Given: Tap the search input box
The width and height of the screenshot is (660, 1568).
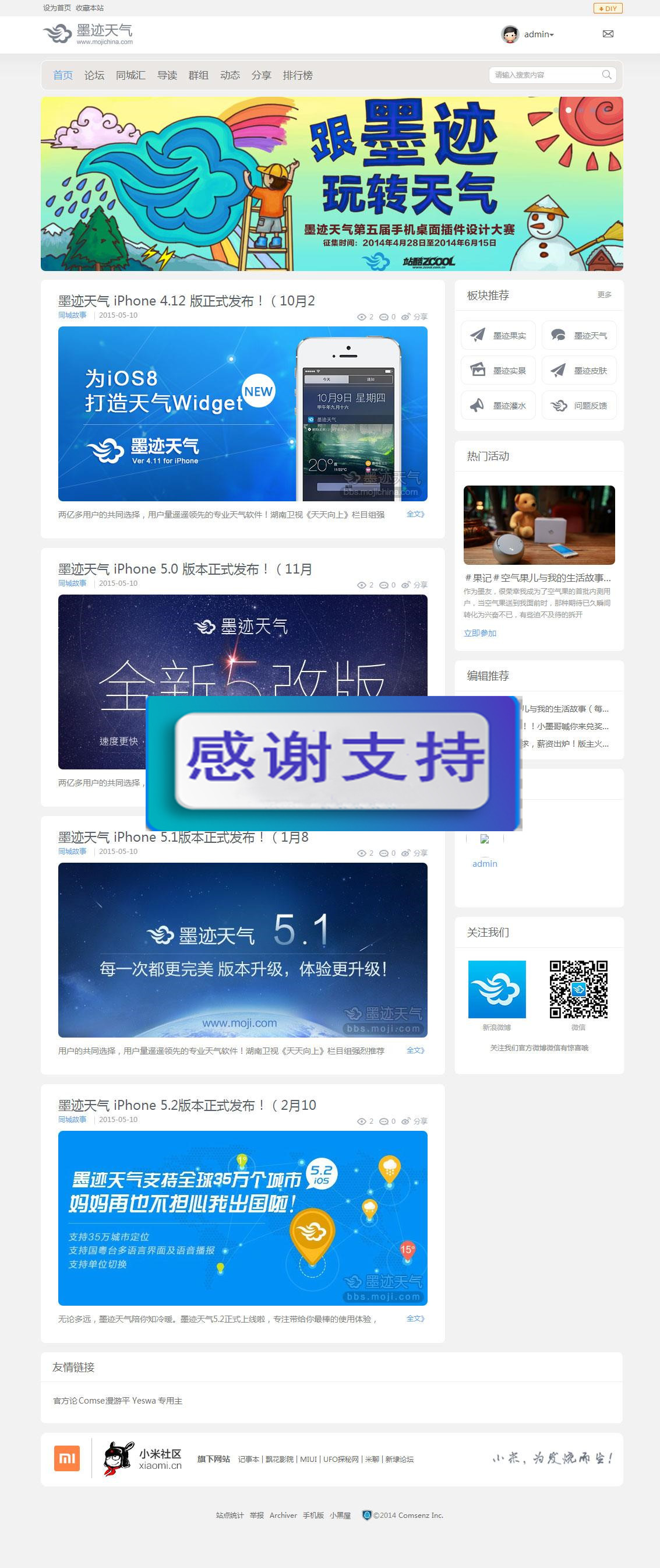Looking at the screenshot, I should [x=546, y=75].
